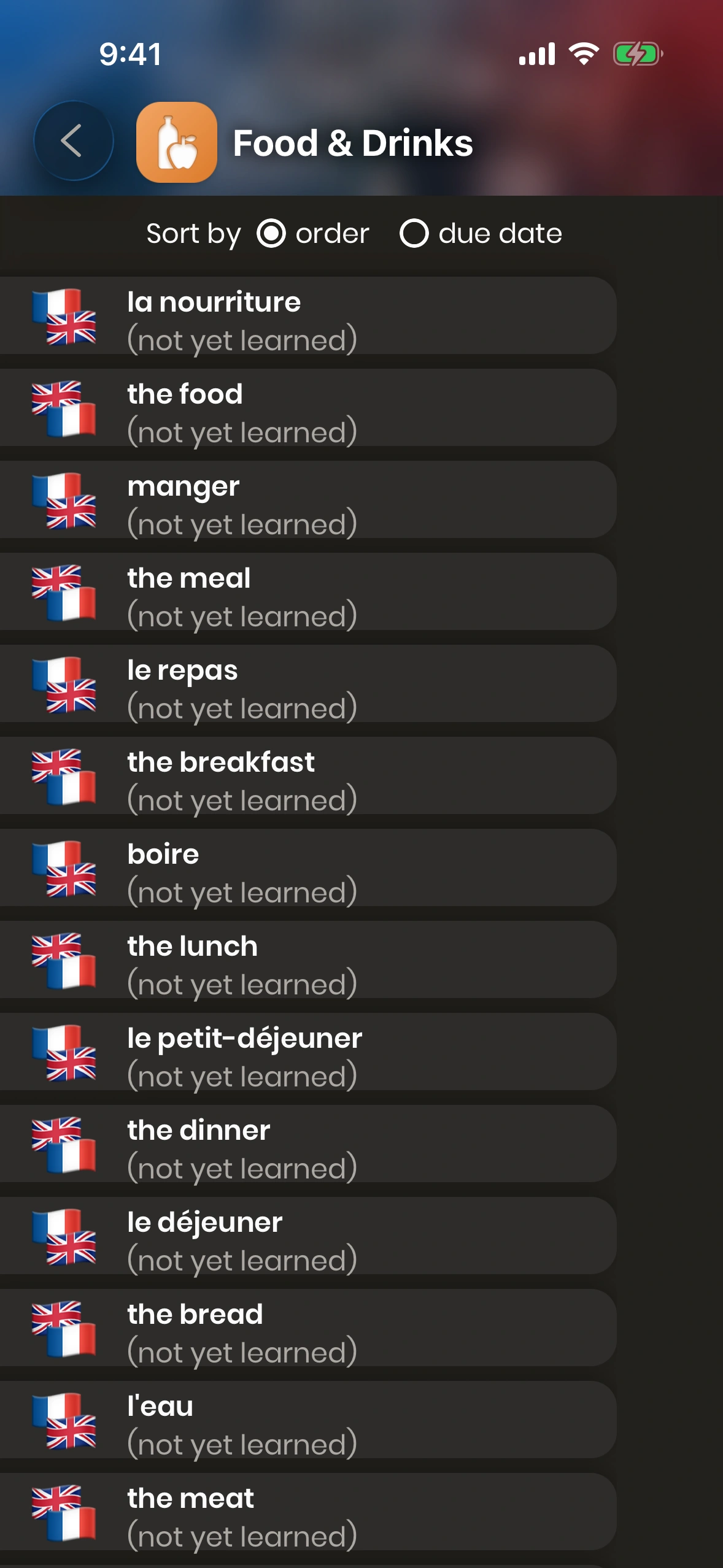Open 'the breakfast' entry
This screenshot has width=723, height=1568.
(307, 777)
